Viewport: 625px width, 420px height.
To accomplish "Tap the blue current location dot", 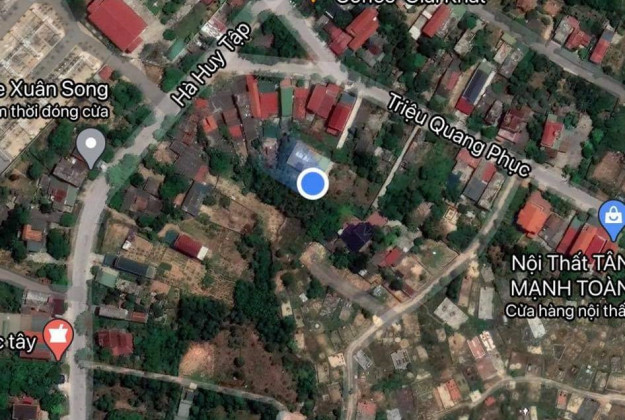I will point(313,183).
